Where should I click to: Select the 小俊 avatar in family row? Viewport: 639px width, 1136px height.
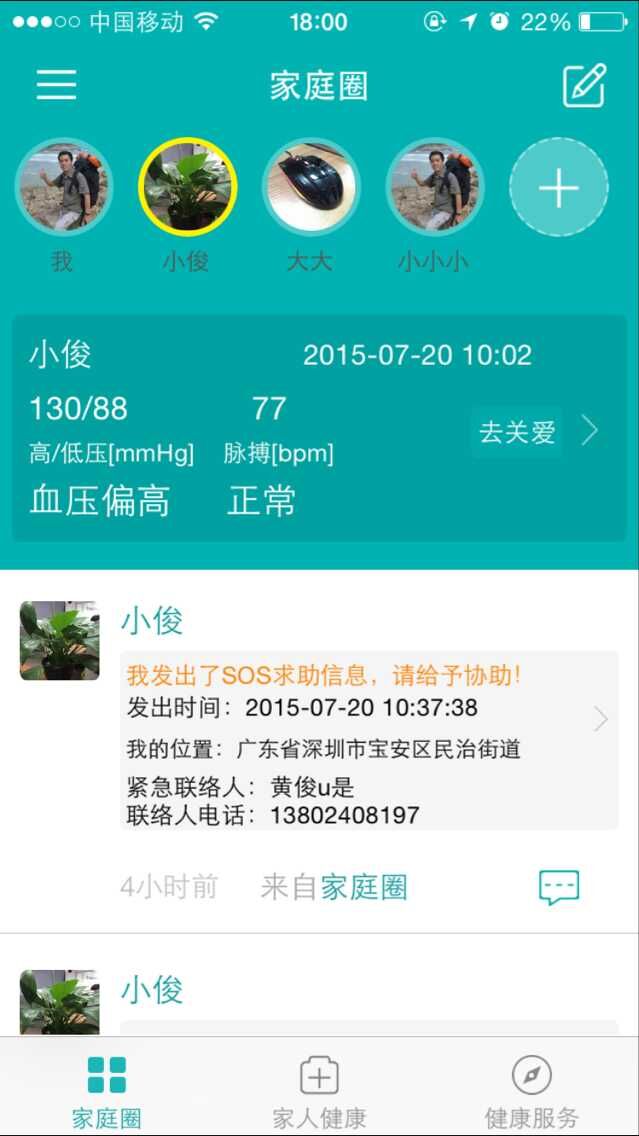pos(188,187)
